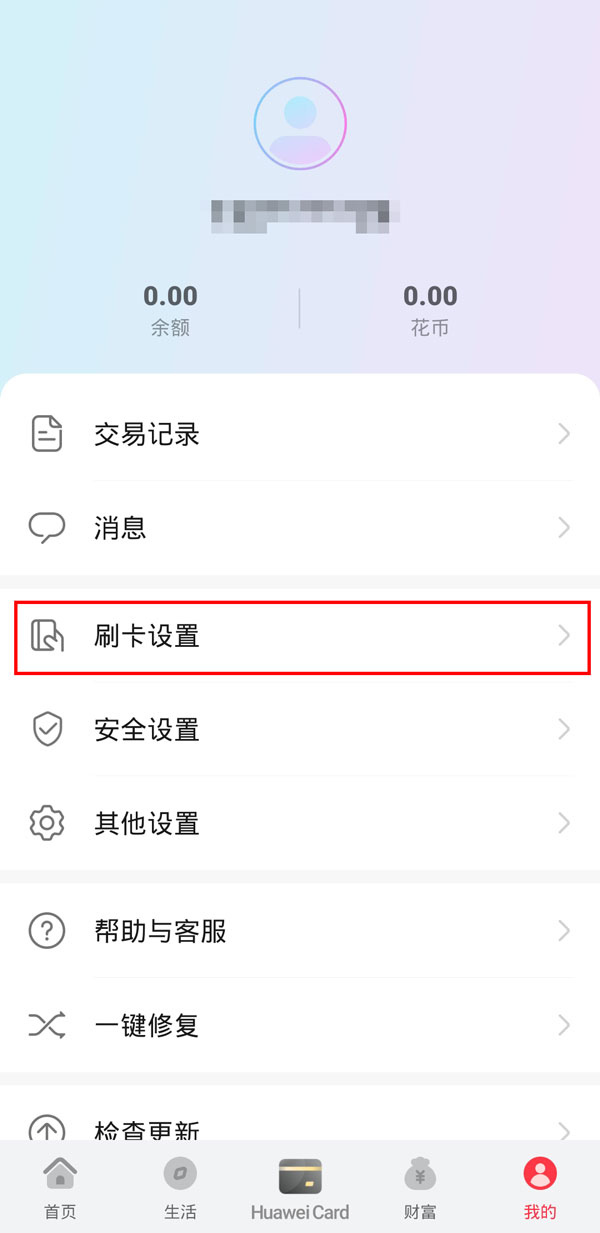Image resolution: width=600 pixels, height=1233 pixels.
Task: Open 其他设置 other settings
Action: 300,823
